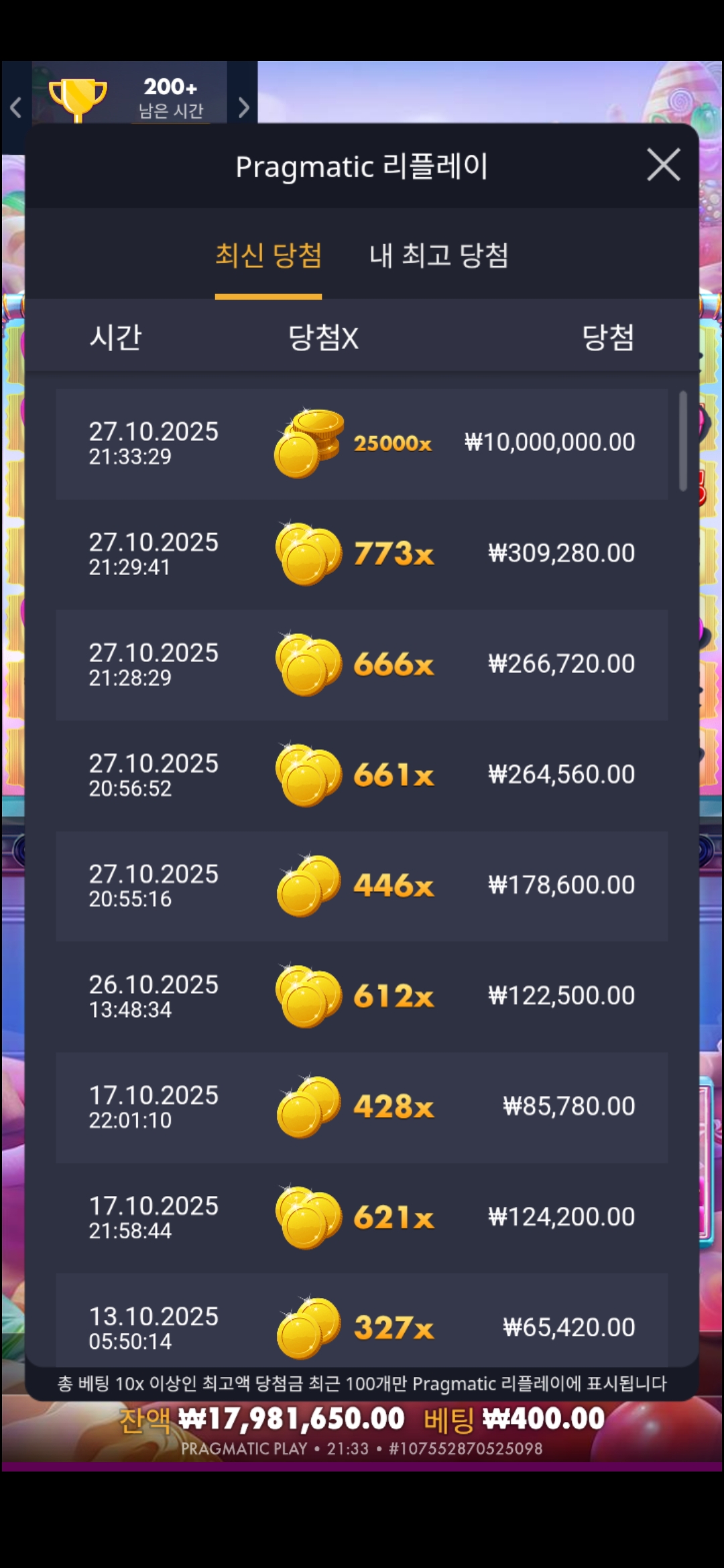Open the 25000x win replay

point(362,444)
